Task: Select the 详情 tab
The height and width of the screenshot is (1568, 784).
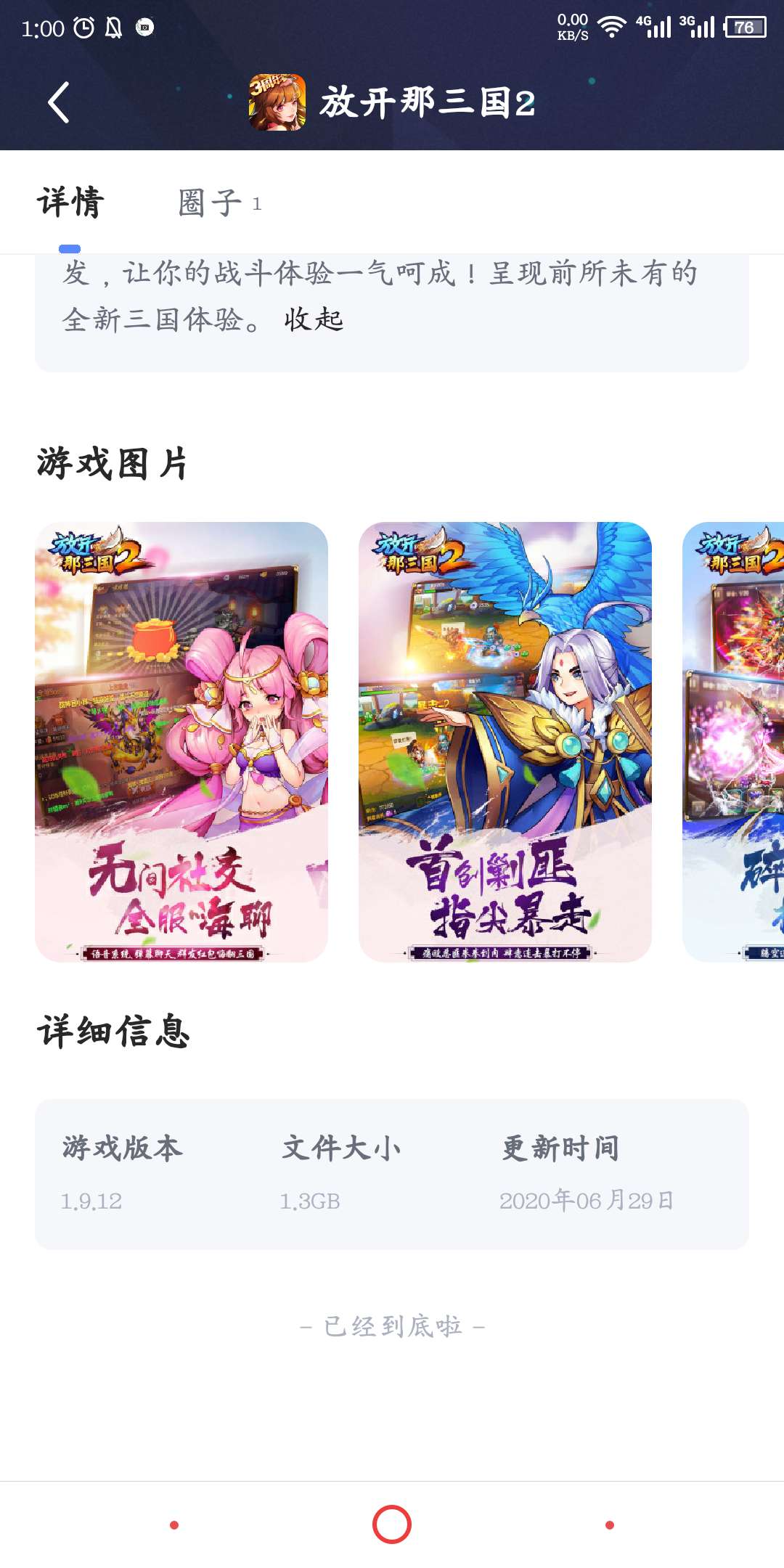Action: pyautogui.click(x=70, y=203)
